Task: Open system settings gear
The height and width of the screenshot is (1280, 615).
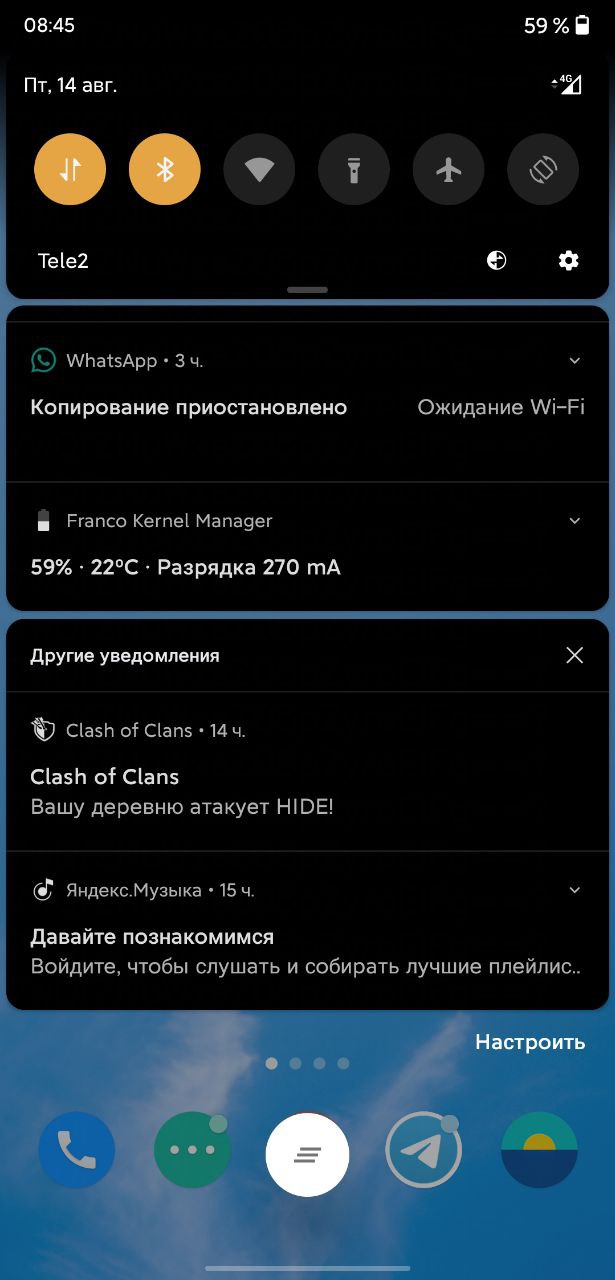Action: [568, 261]
